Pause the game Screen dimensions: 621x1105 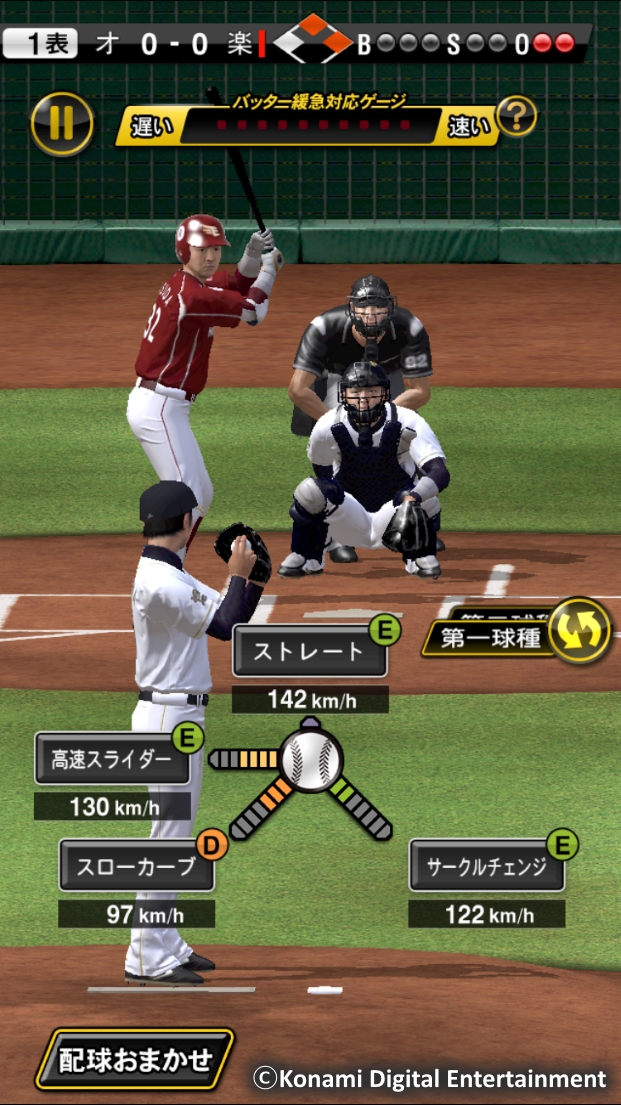(62, 124)
